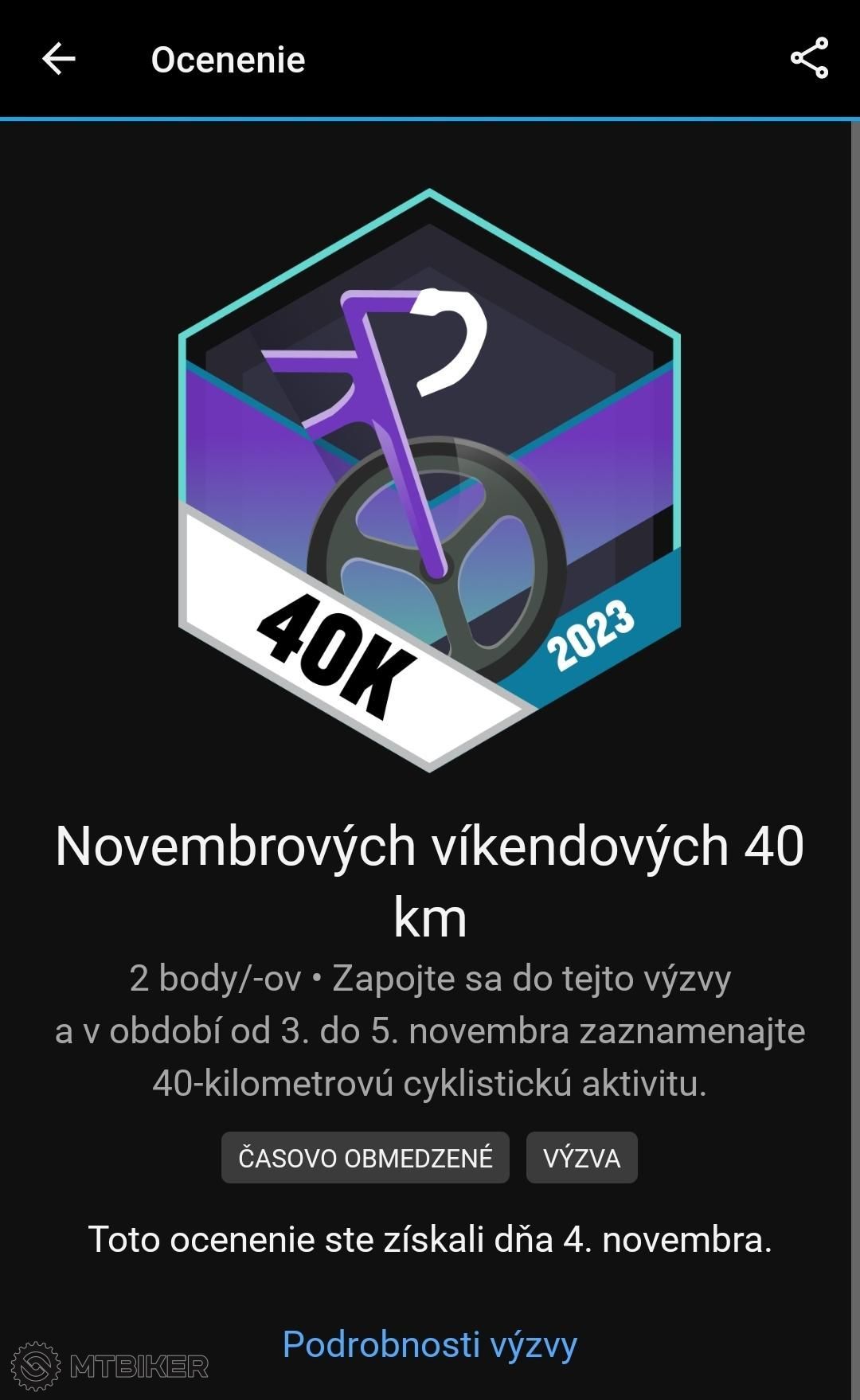The height and width of the screenshot is (1400, 860).
Task: Go back from the Ocenenie screen
Action: (x=59, y=59)
